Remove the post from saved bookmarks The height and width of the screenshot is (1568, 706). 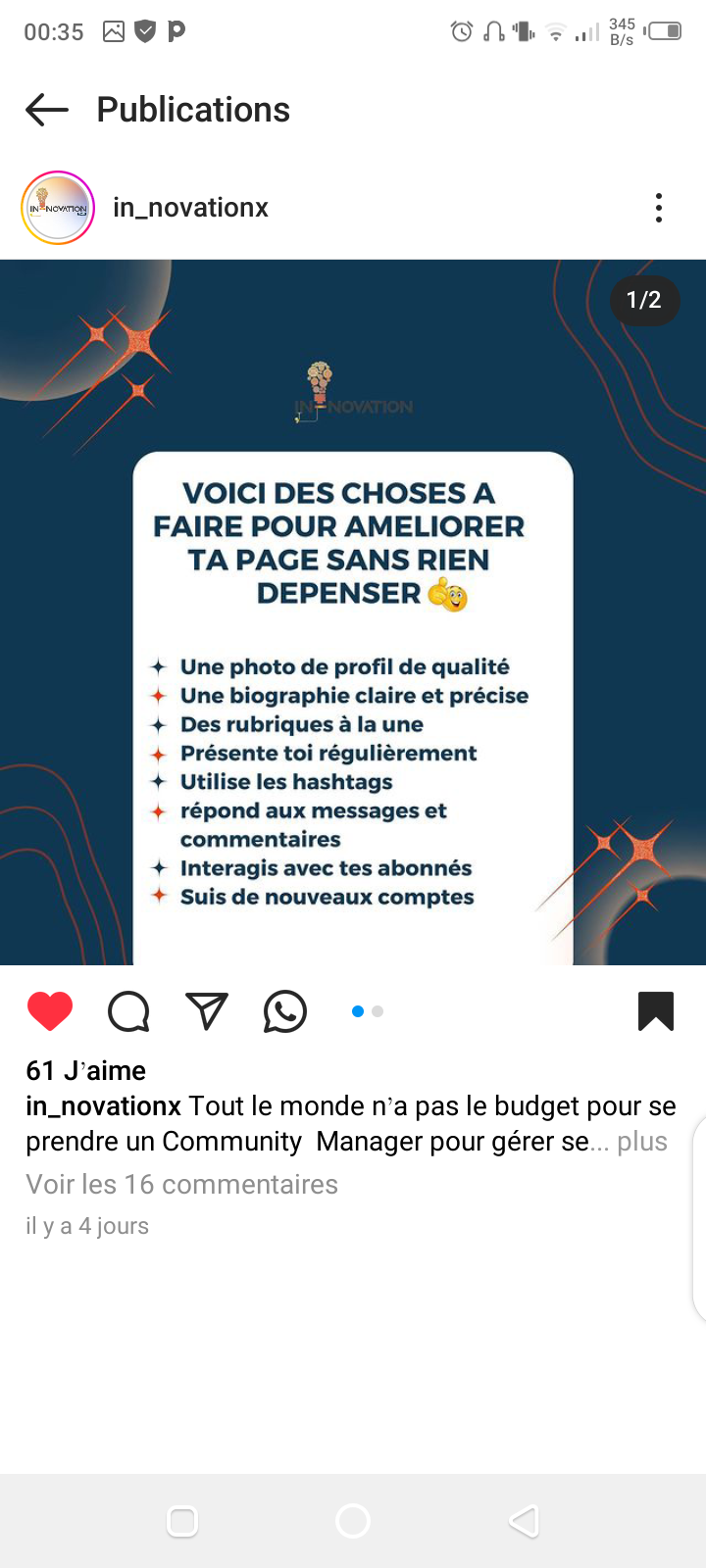655,1011
